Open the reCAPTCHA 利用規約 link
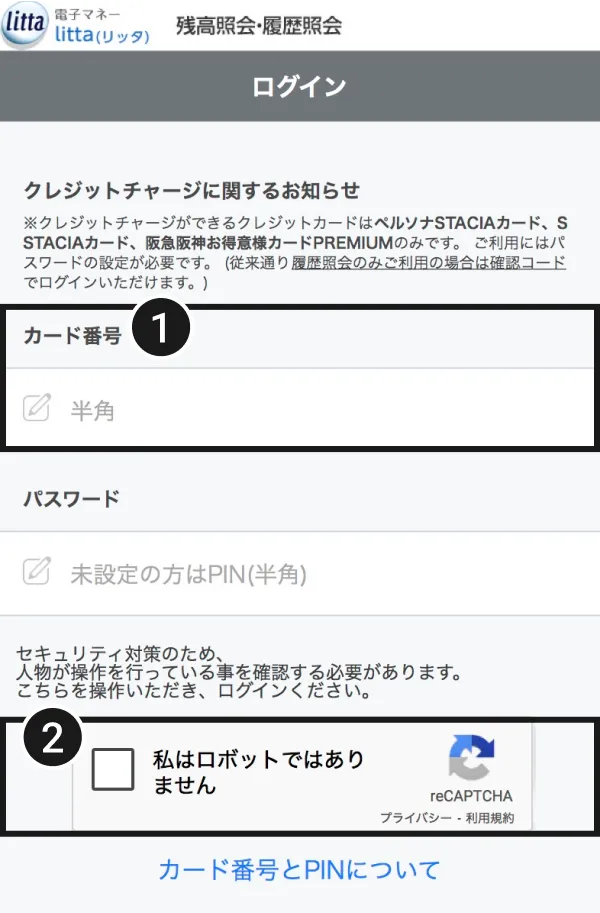The image size is (600, 913). pyautogui.click(x=490, y=818)
